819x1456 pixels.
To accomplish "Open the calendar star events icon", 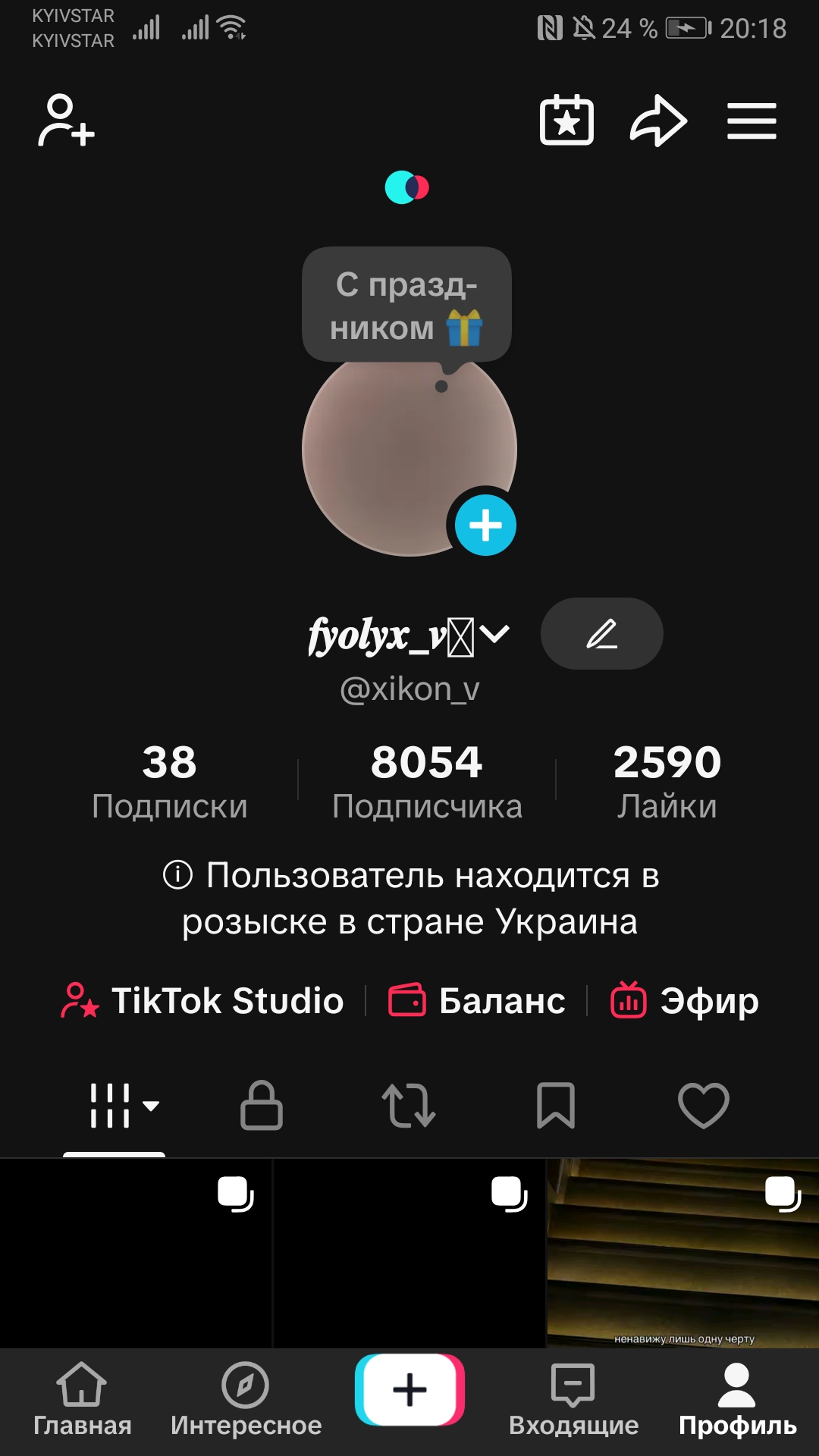I will tap(566, 121).
